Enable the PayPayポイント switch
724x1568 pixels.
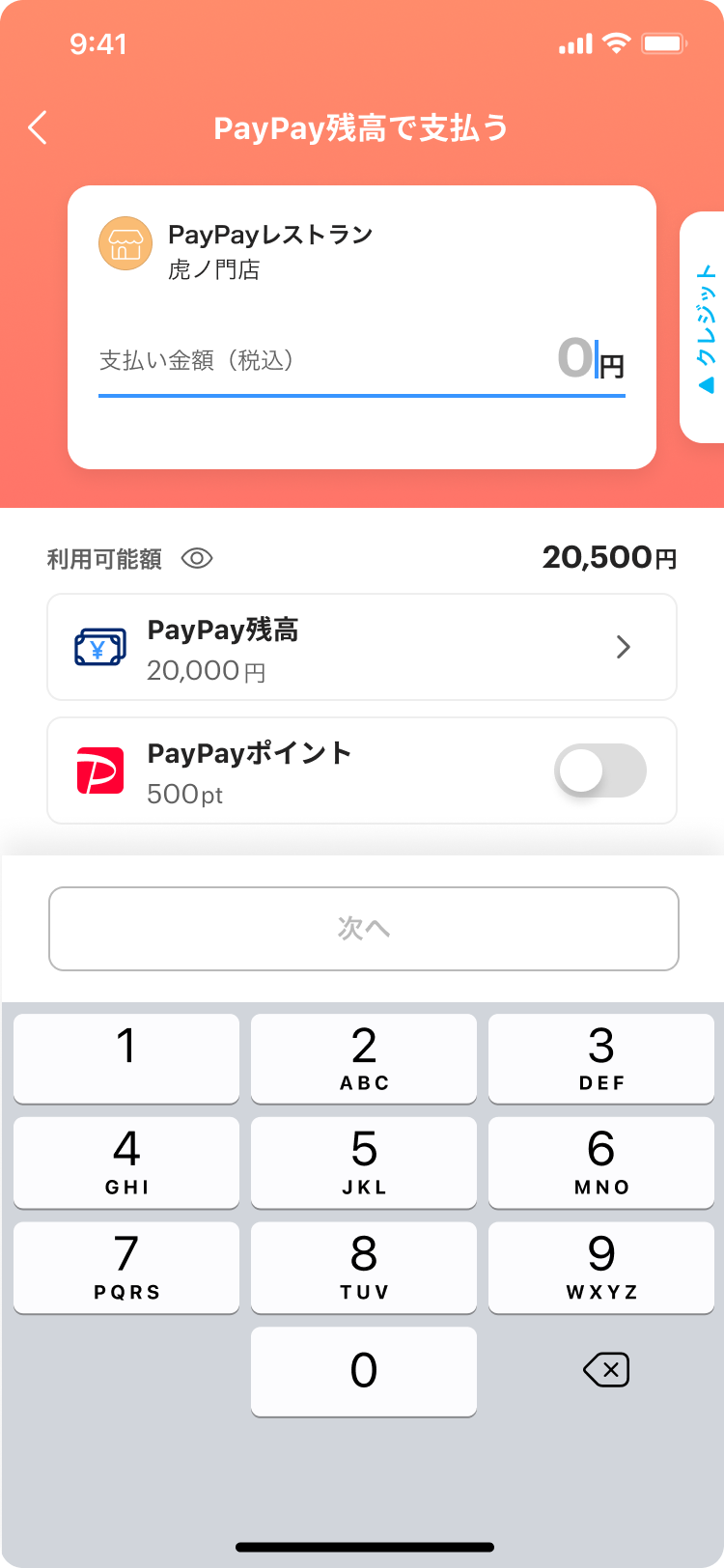click(x=599, y=770)
